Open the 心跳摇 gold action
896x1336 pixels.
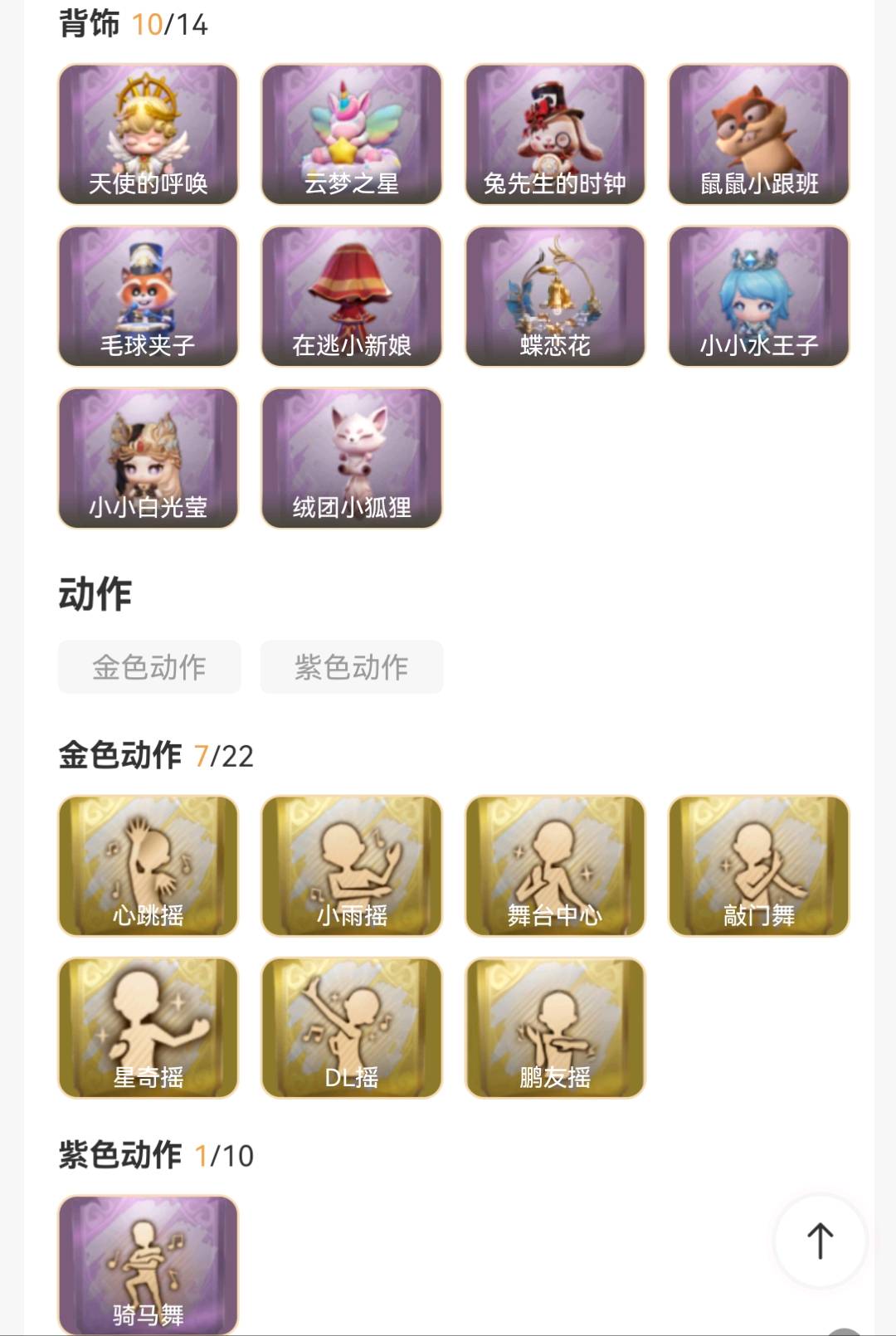[x=149, y=866]
